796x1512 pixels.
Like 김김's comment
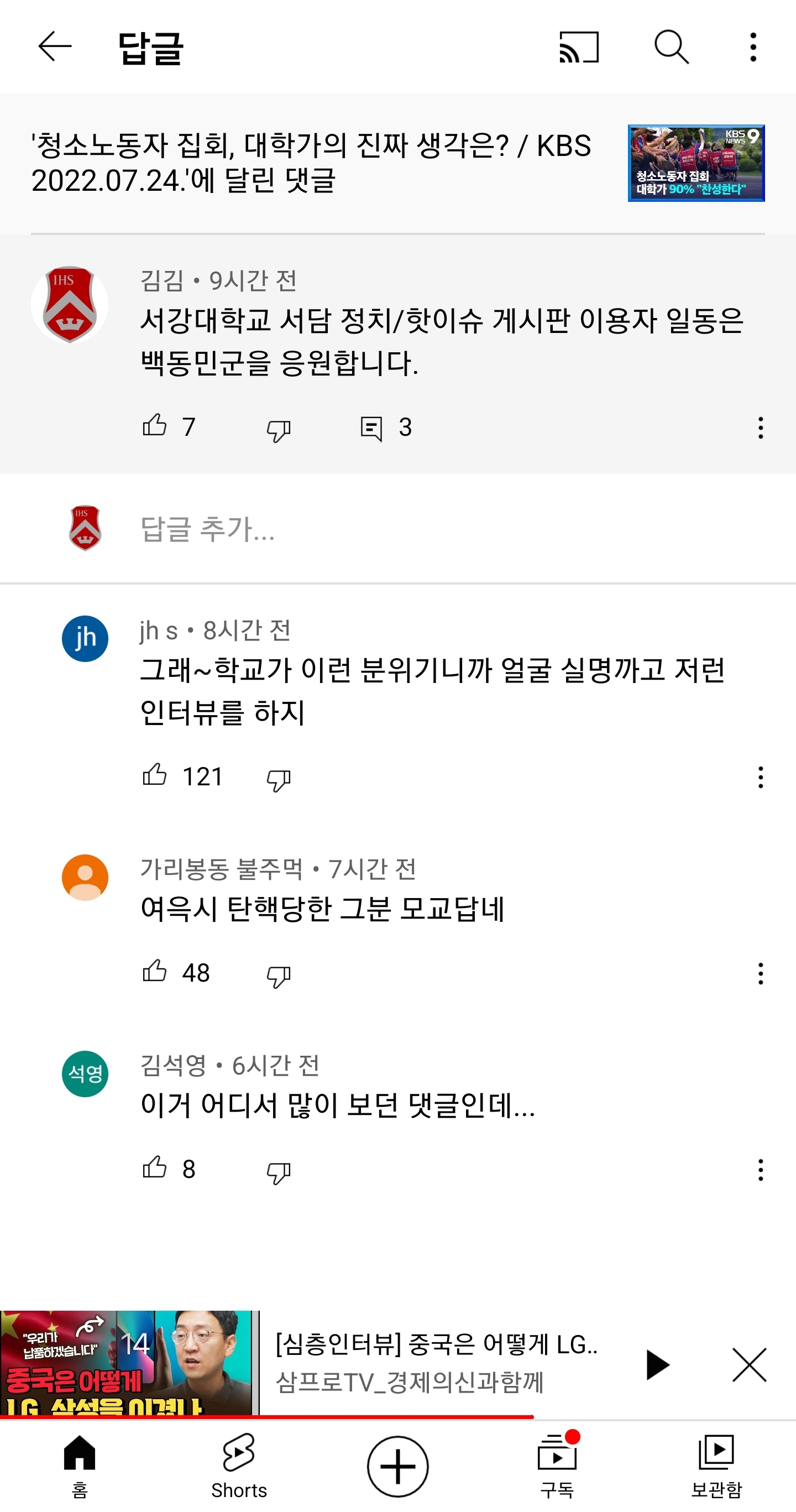[155, 425]
